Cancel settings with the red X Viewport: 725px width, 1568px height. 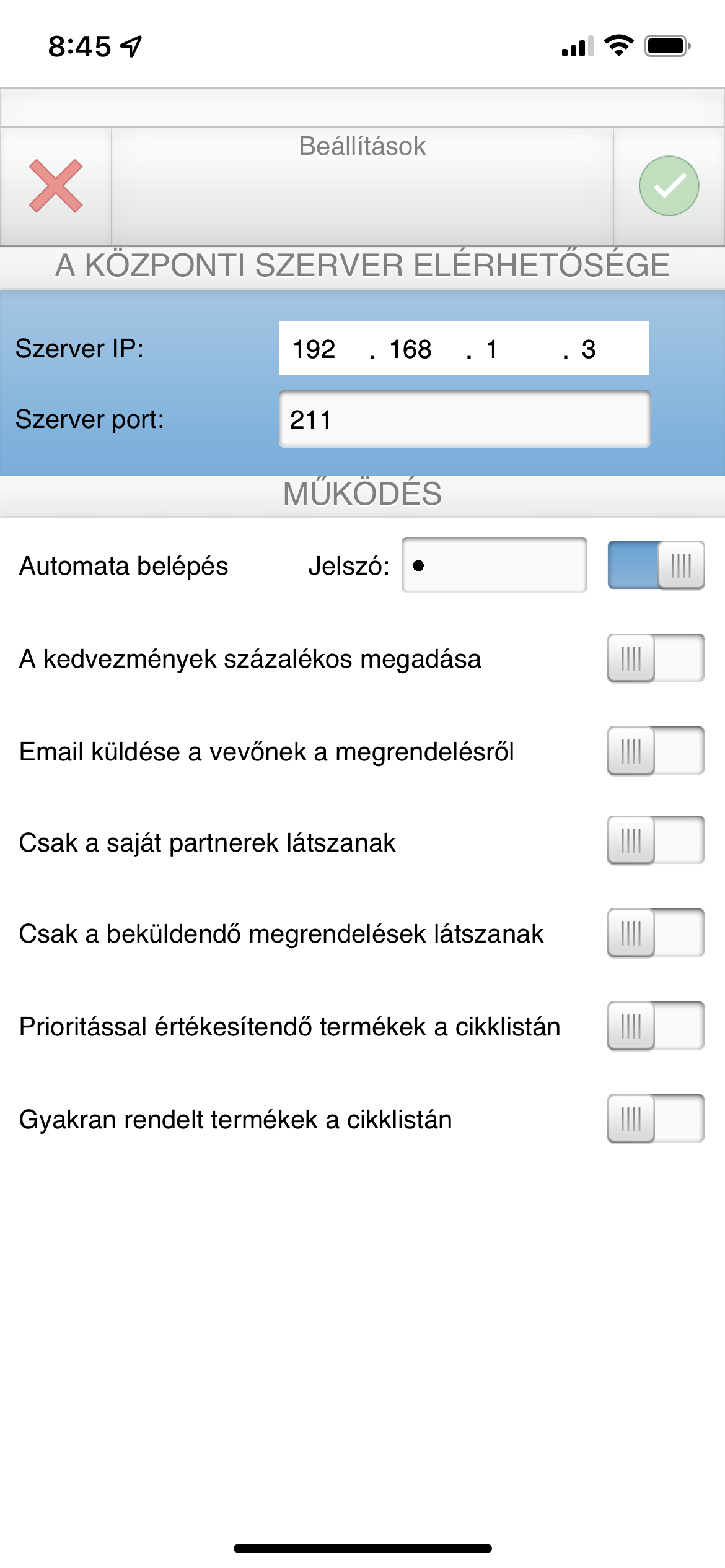(x=56, y=186)
